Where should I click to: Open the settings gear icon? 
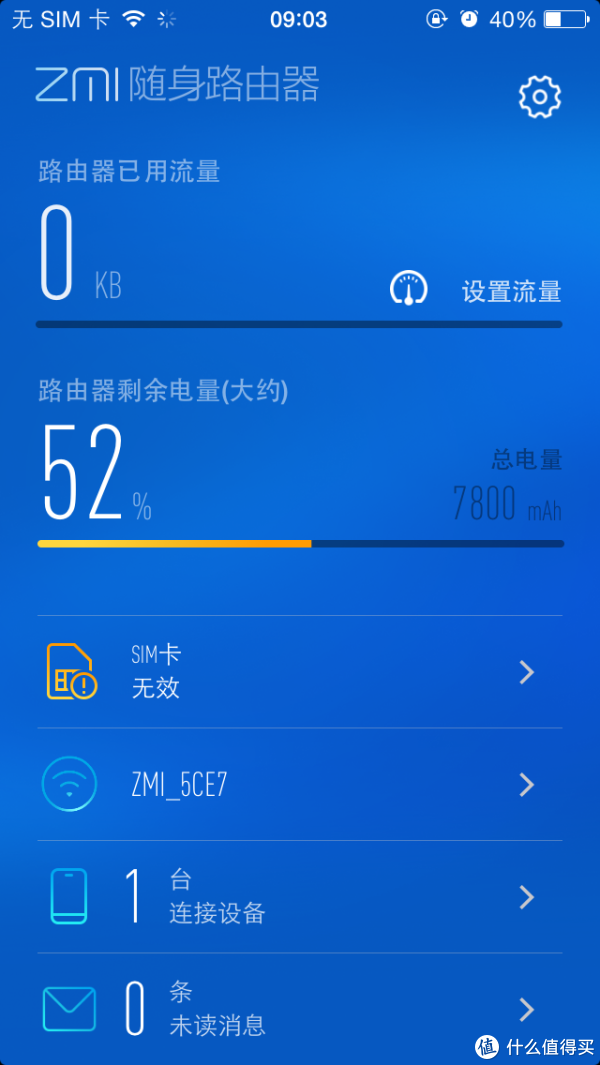(540, 96)
